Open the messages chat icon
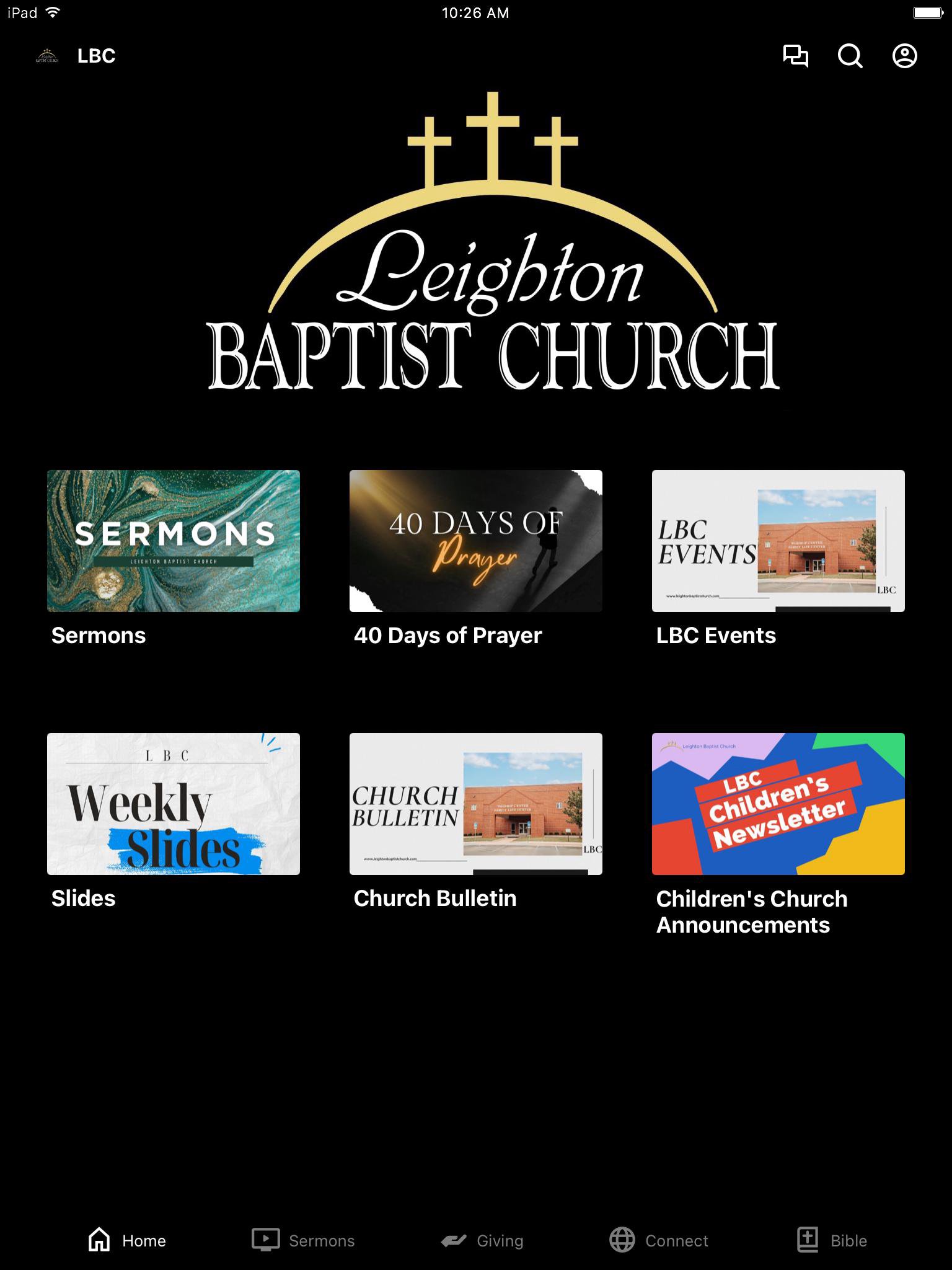The width and height of the screenshot is (952, 1270). [795, 56]
